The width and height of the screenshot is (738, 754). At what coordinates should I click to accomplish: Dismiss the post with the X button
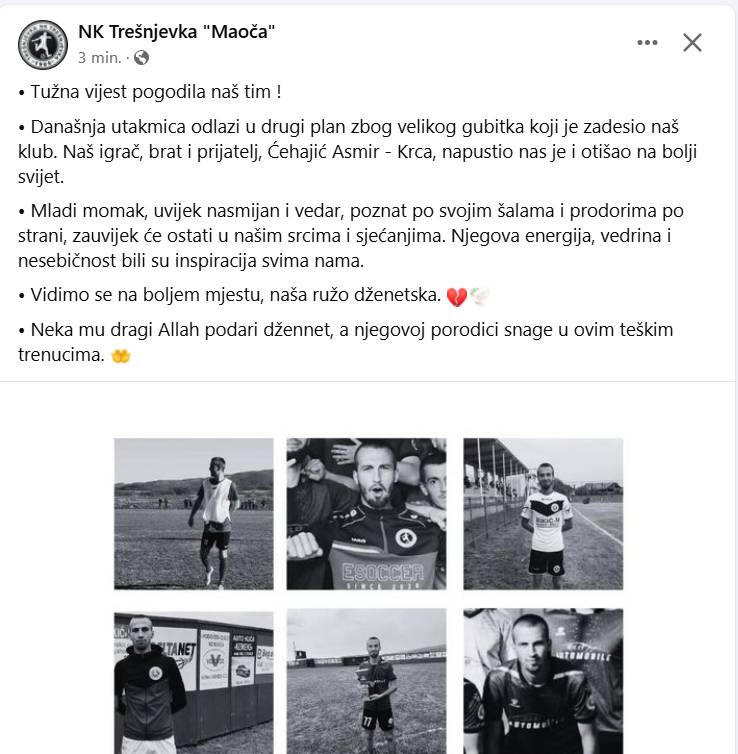tap(692, 42)
